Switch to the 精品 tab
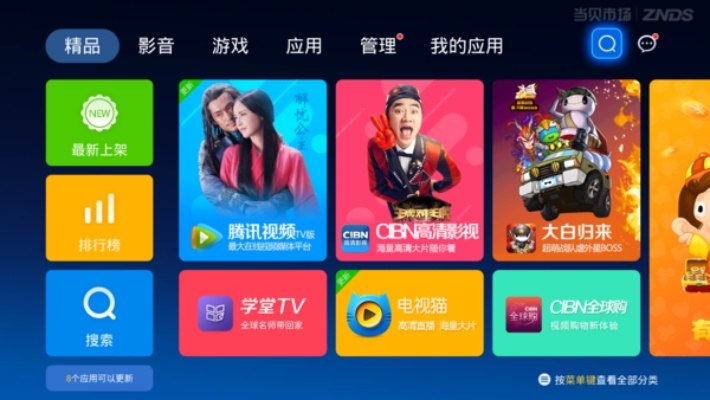This screenshot has height=400, width=710. pos(82,46)
